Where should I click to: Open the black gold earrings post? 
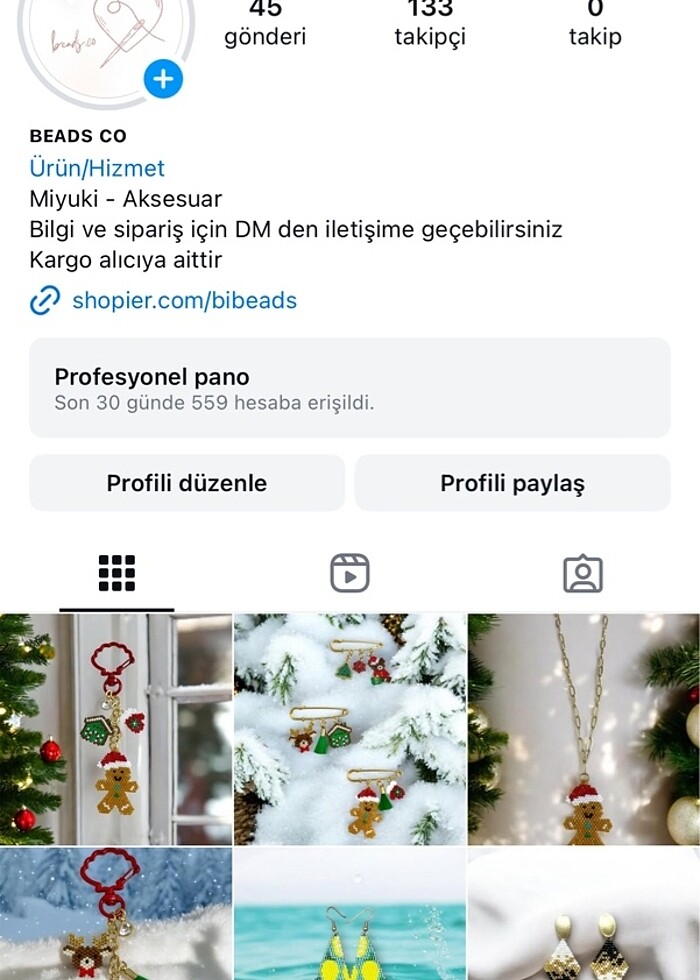(584, 915)
